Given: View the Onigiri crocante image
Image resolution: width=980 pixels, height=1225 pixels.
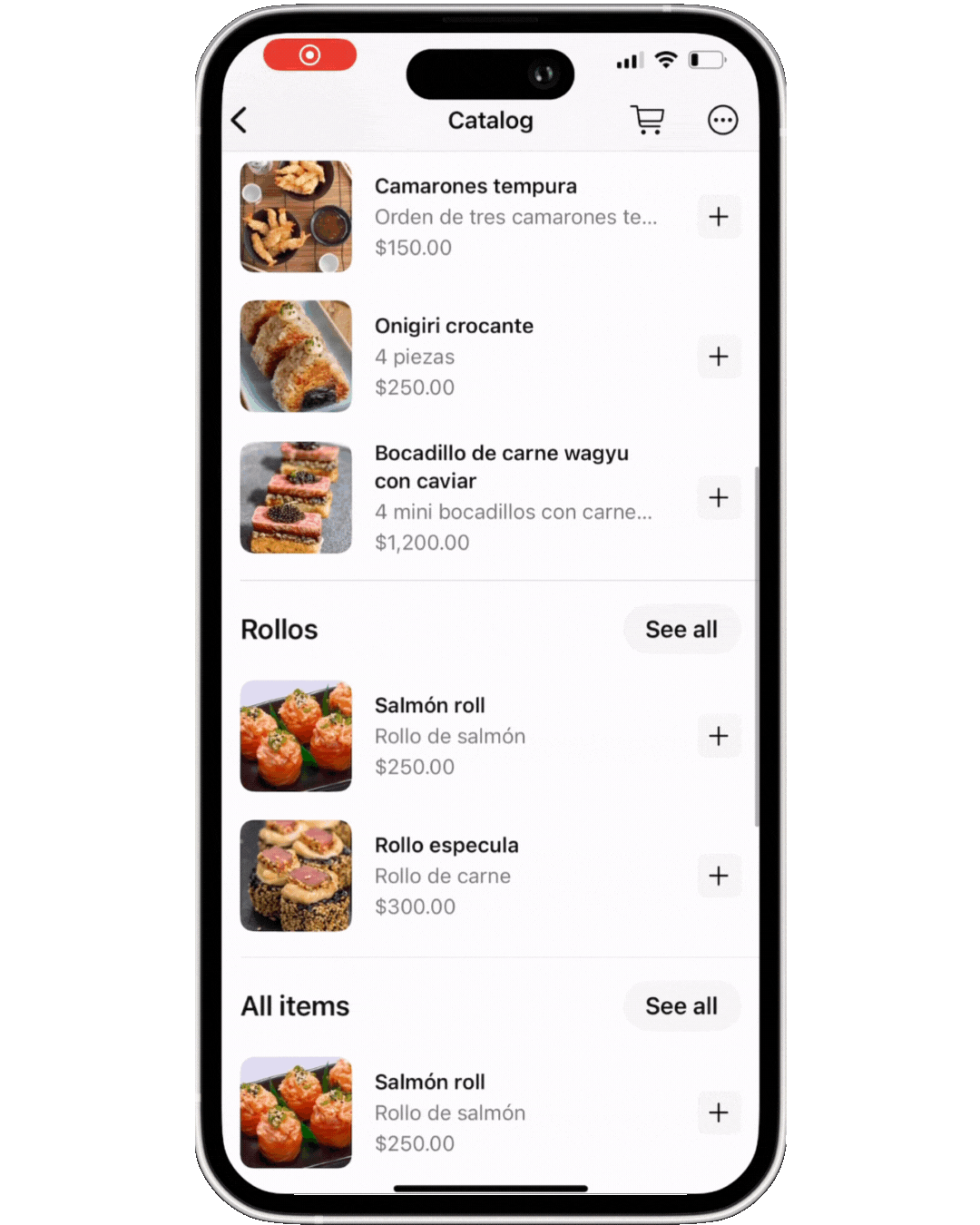Looking at the screenshot, I should 296,357.
